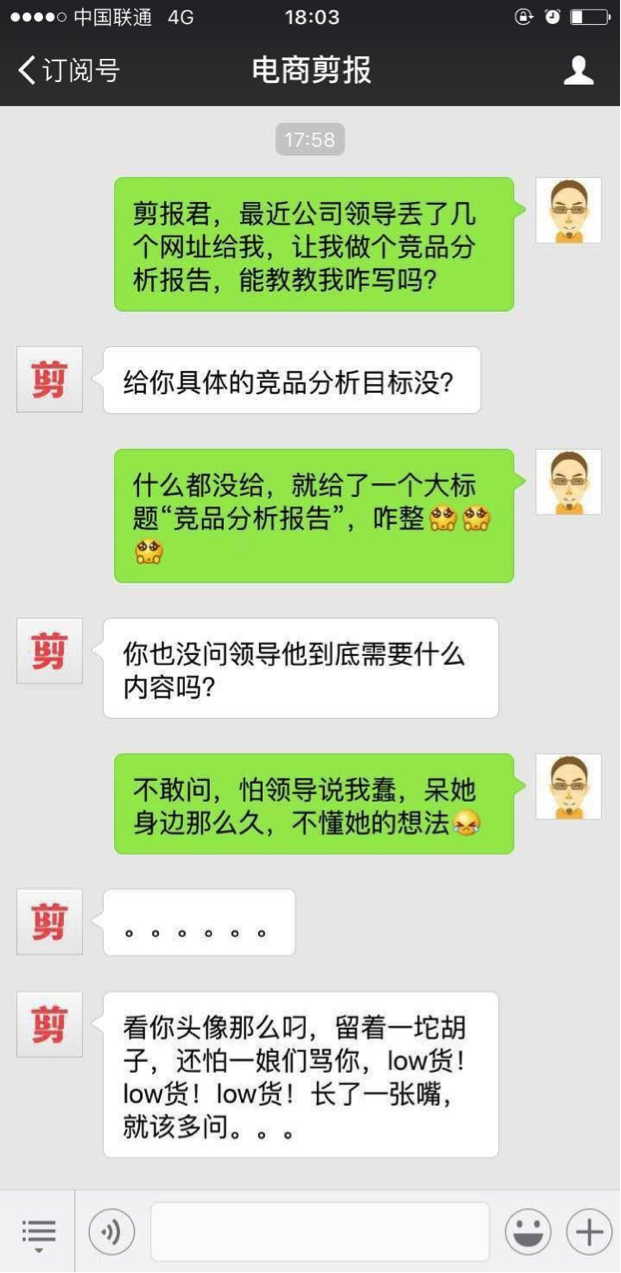Open the account profile icon

click(x=578, y=70)
